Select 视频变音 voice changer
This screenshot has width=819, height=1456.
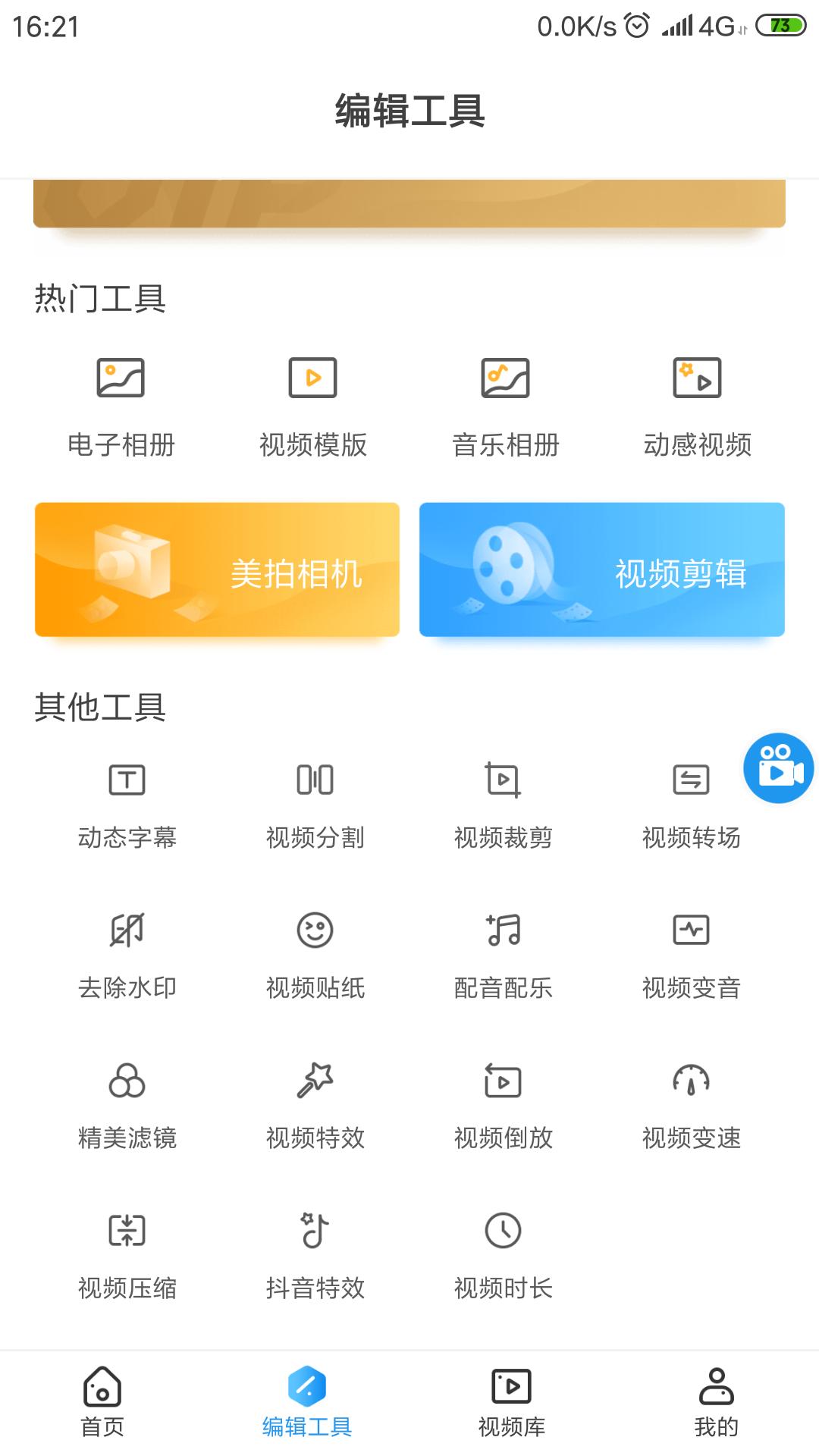click(692, 955)
